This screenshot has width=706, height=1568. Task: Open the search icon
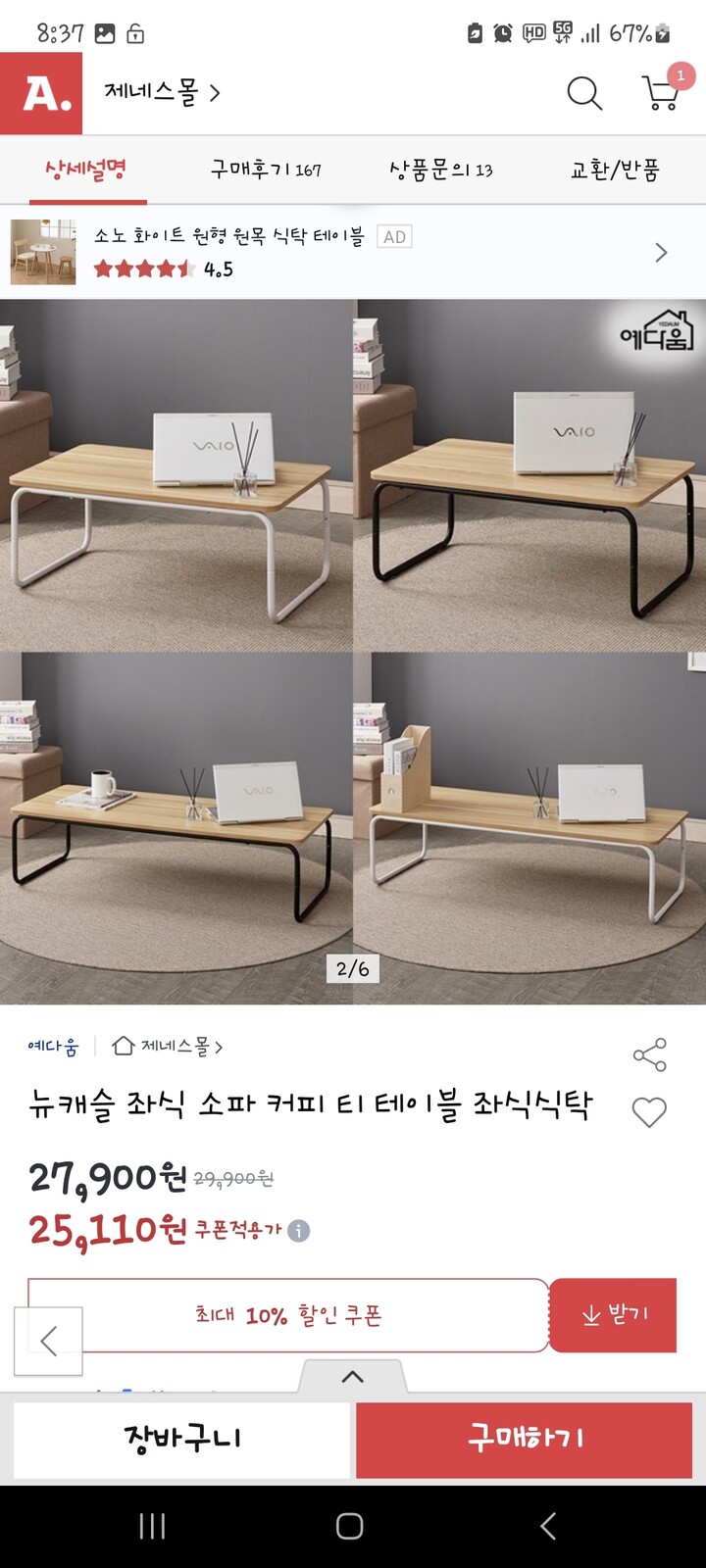[584, 93]
